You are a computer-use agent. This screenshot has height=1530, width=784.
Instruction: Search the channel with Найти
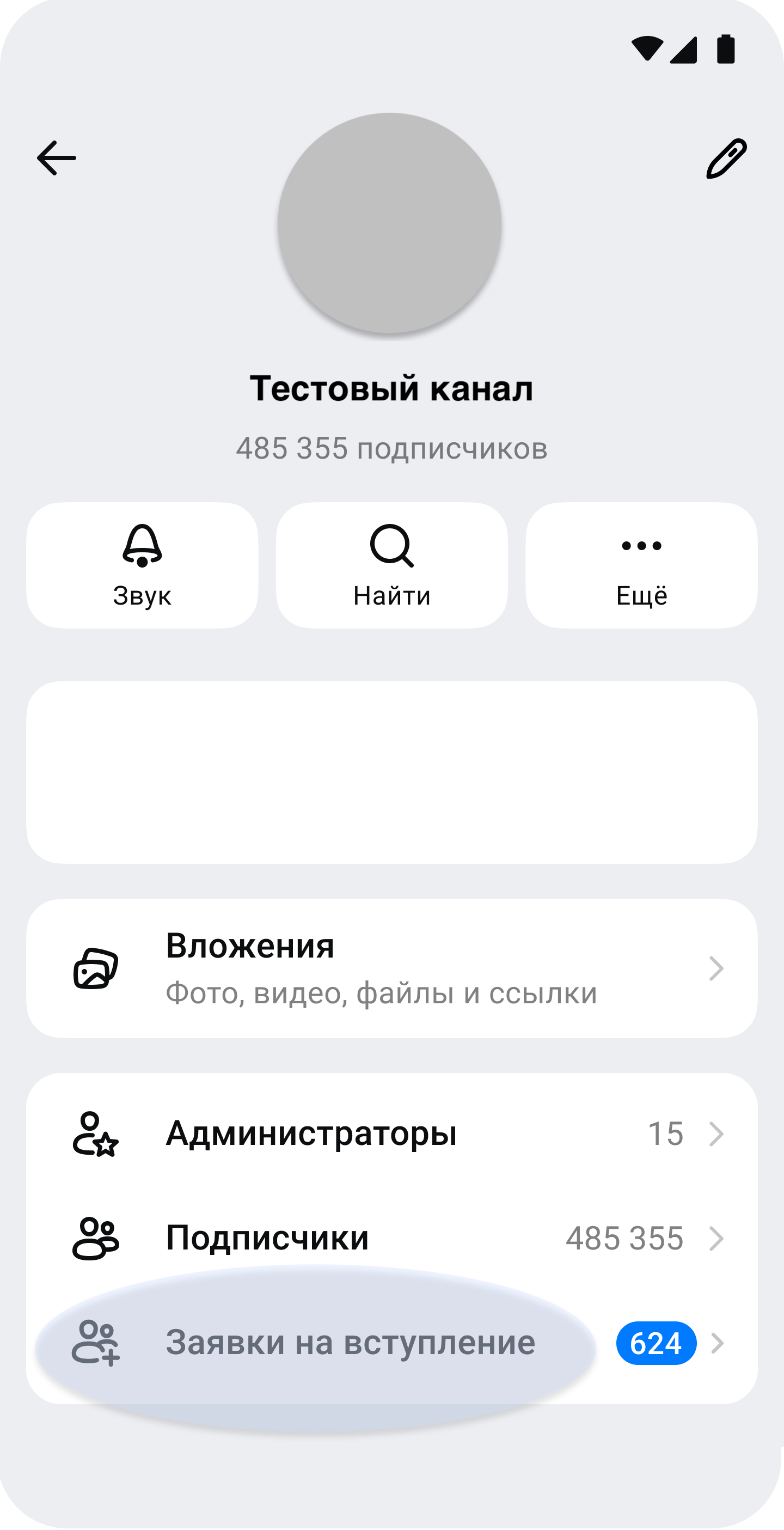click(391, 565)
